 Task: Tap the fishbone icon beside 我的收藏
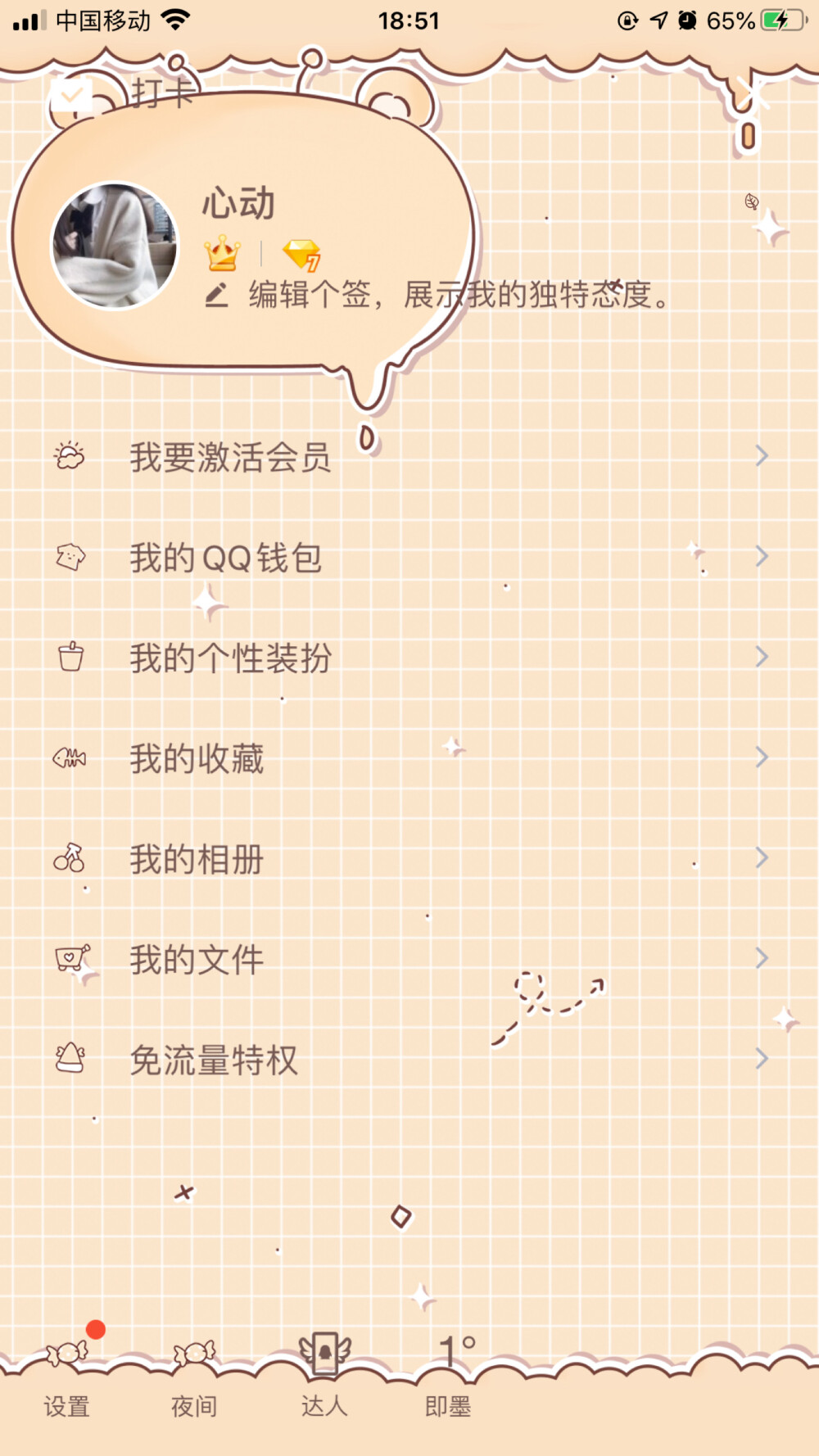(70, 757)
